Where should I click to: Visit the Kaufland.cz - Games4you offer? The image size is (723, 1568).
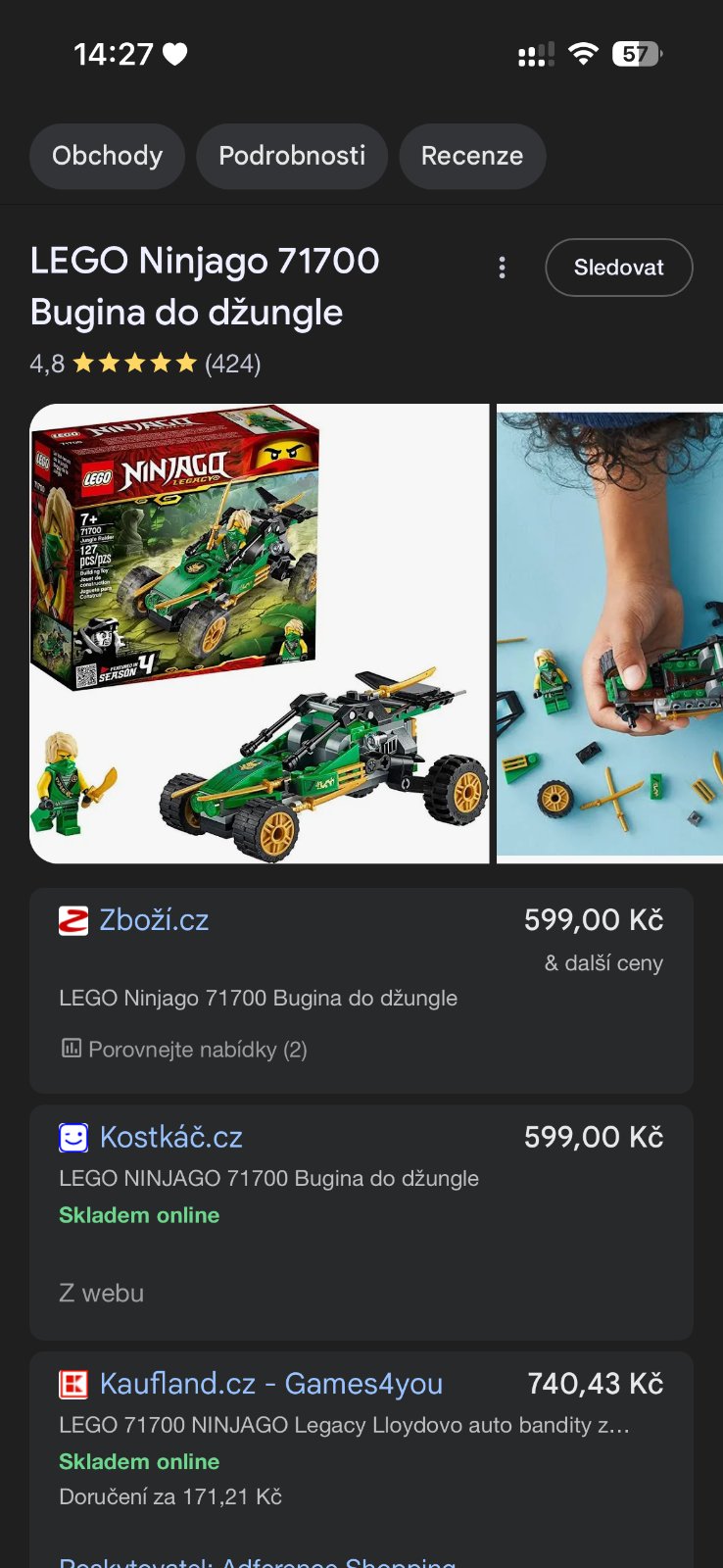tap(271, 1384)
